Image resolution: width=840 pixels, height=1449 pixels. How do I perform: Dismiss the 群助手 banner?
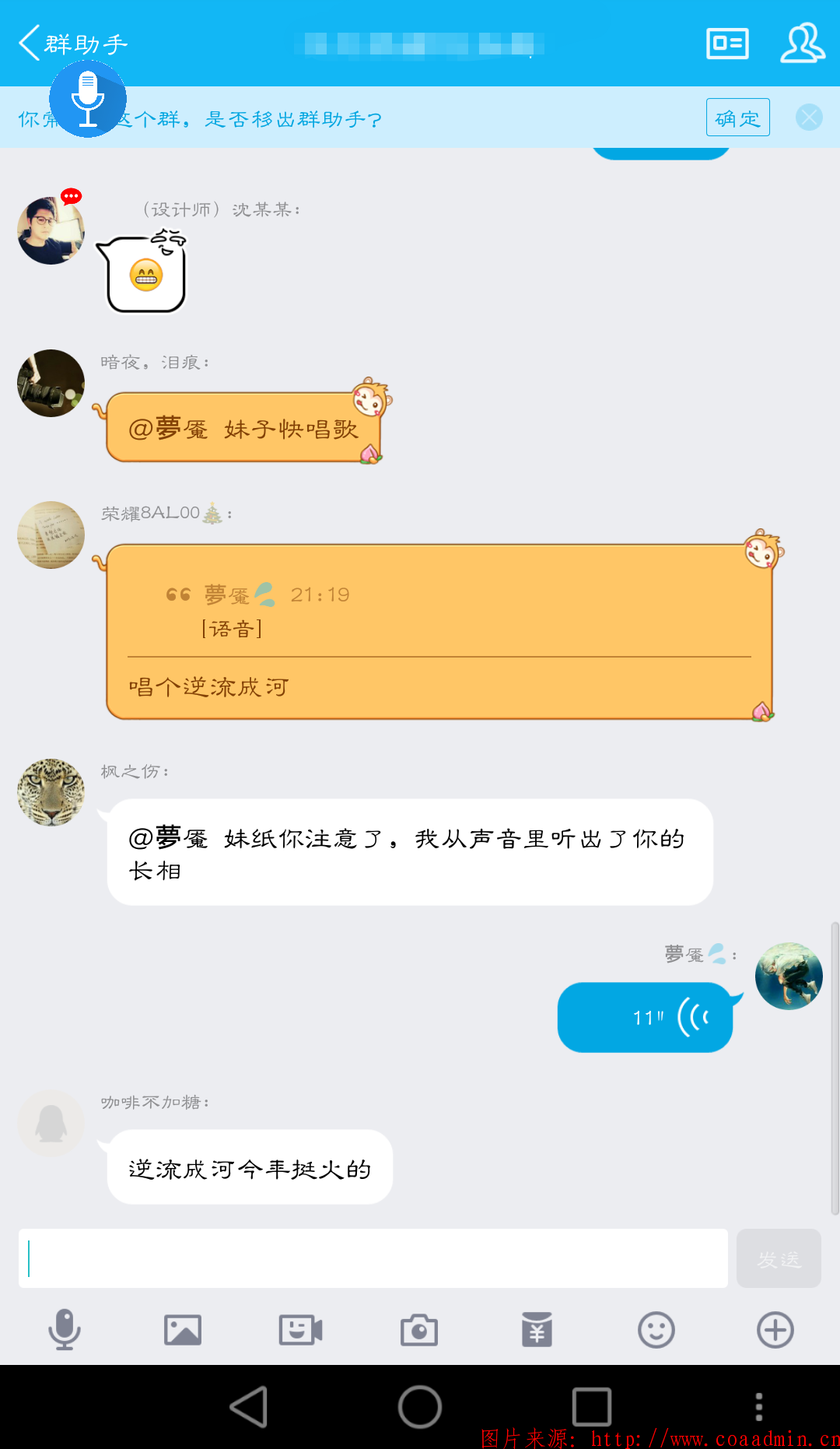click(x=809, y=118)
